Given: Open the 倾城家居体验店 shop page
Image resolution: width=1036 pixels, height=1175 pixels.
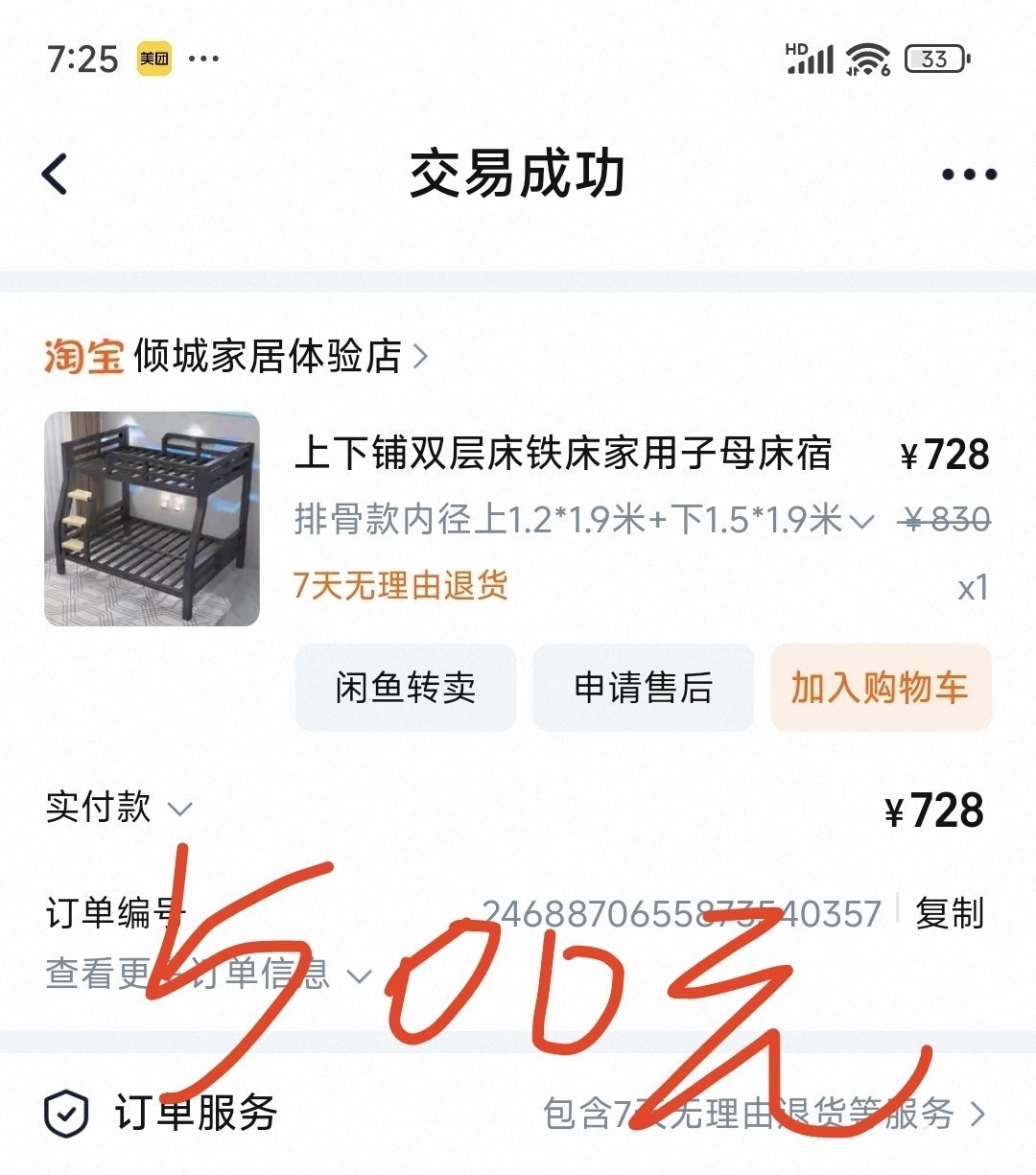Looking at the screenshot, I should click(x=269, y=357).
